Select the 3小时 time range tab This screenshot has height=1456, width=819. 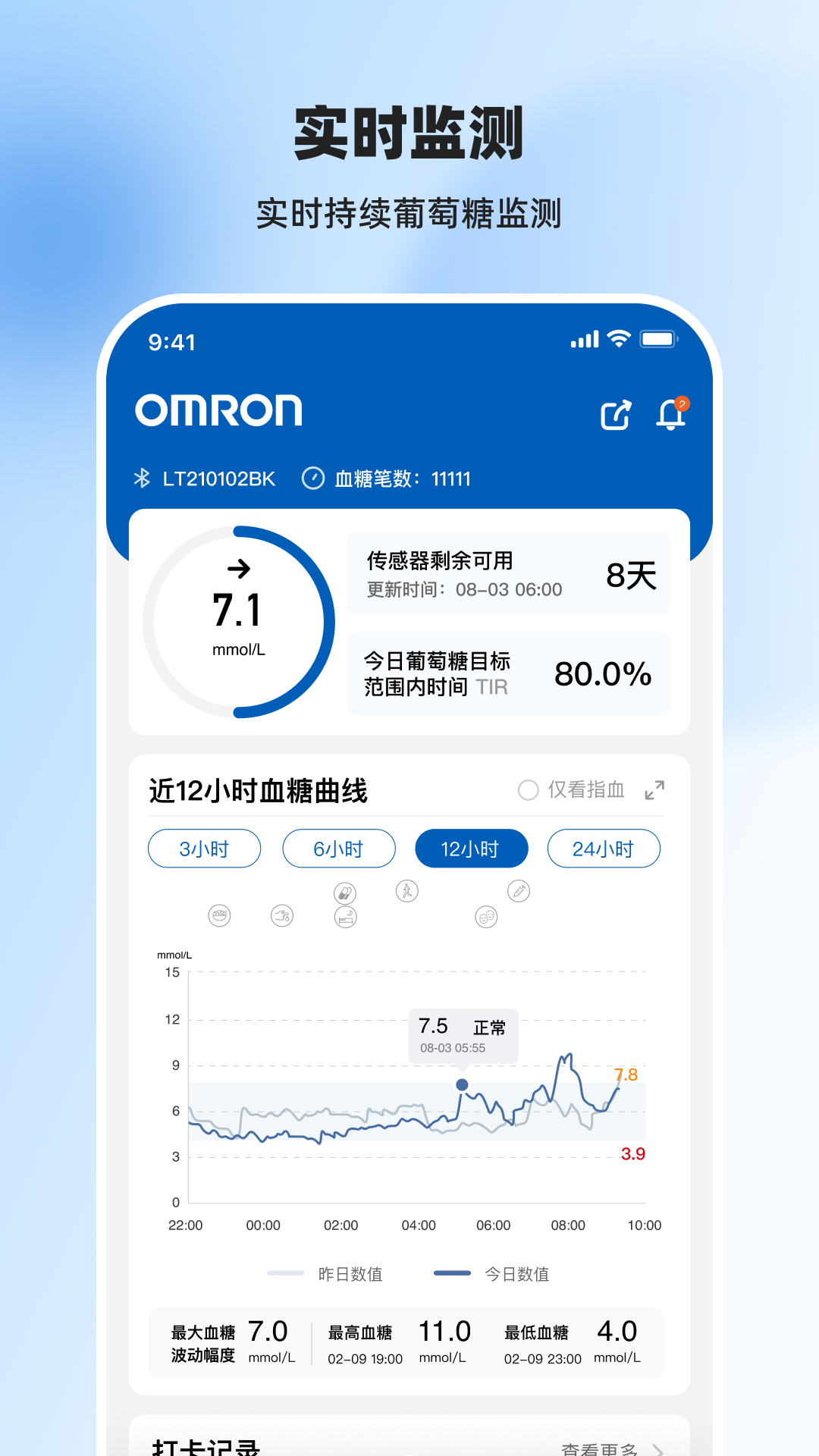204,848
